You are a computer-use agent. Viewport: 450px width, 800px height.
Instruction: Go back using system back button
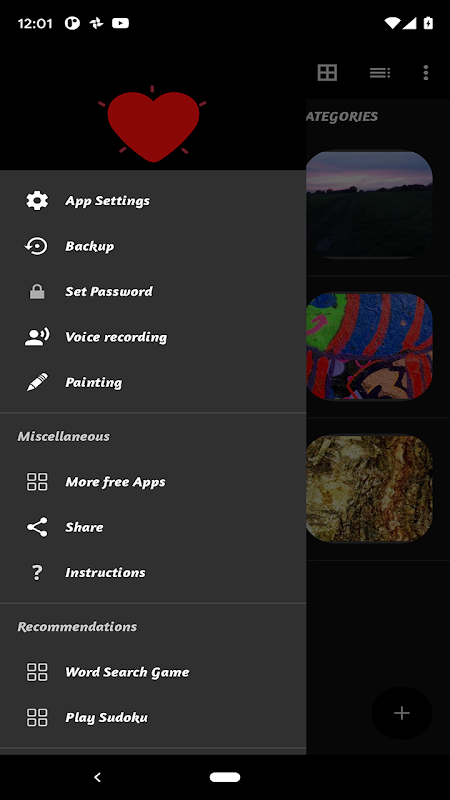[97, 777]
